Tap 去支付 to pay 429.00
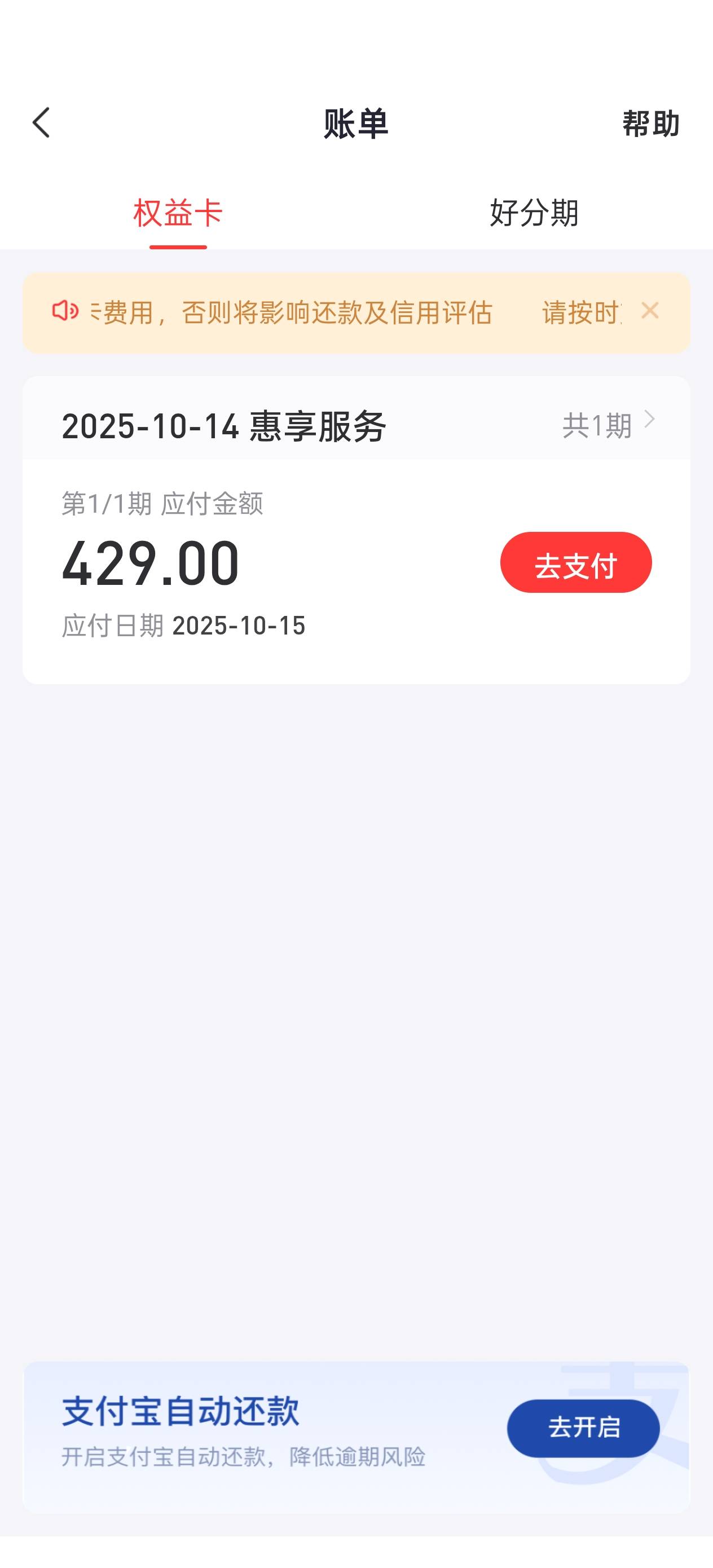The image size is (713, 1568). tap(576, 562)
